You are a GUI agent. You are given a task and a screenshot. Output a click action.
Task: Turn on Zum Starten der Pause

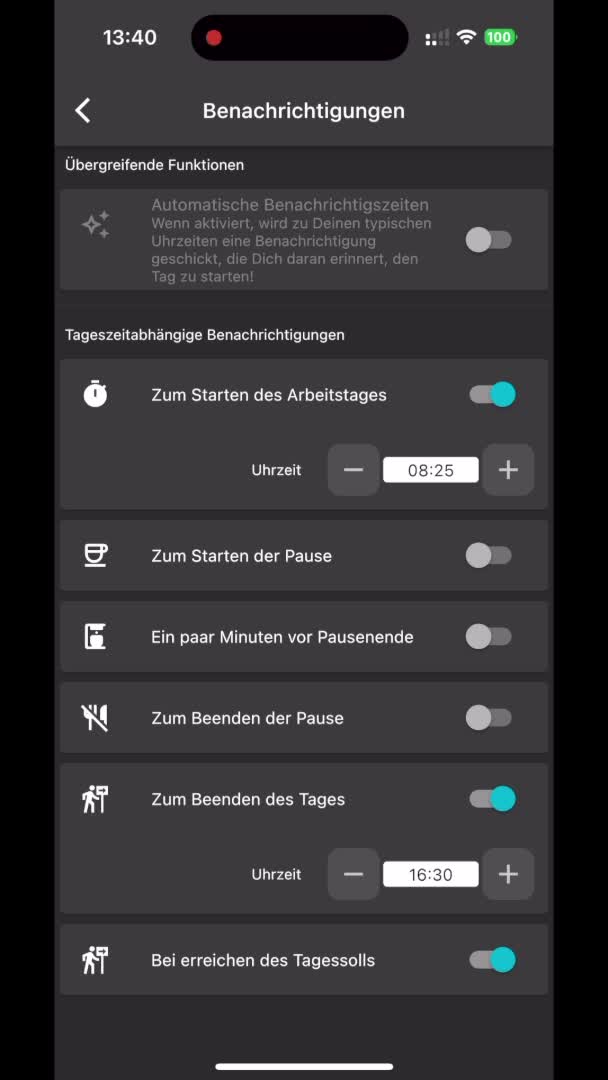(489, 556)
